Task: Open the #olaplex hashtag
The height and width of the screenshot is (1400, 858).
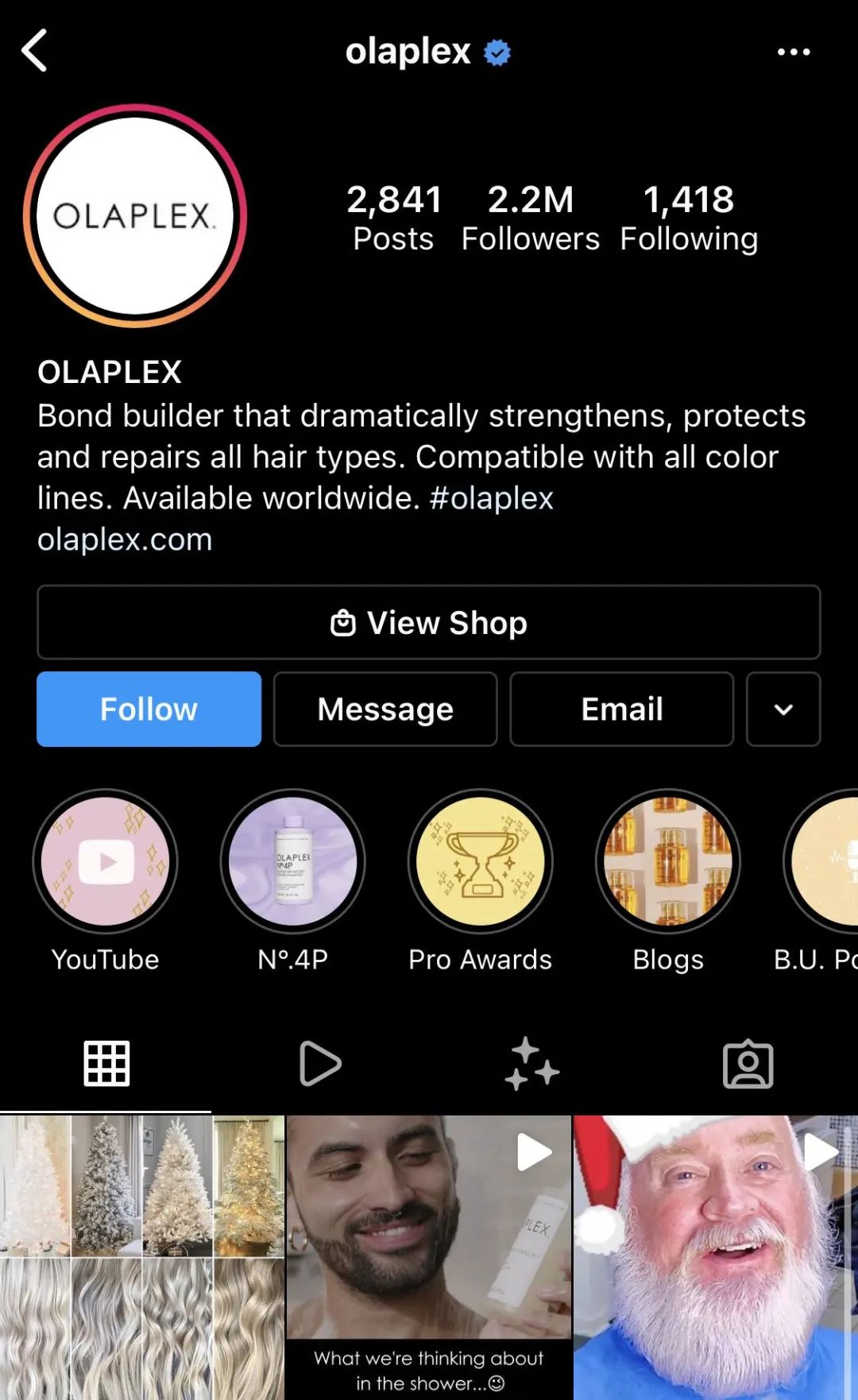Action: point(491,498)
